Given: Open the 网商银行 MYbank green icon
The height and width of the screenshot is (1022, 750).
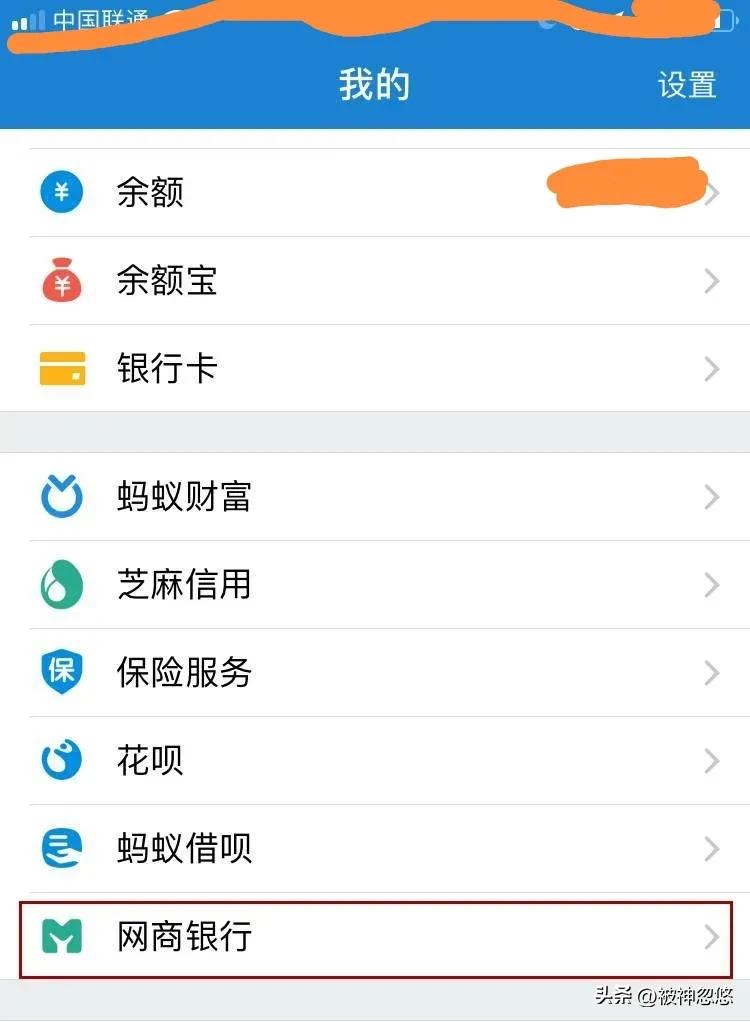Looking at the screenshot, I should pyautogui.click(x=60, y=938).
